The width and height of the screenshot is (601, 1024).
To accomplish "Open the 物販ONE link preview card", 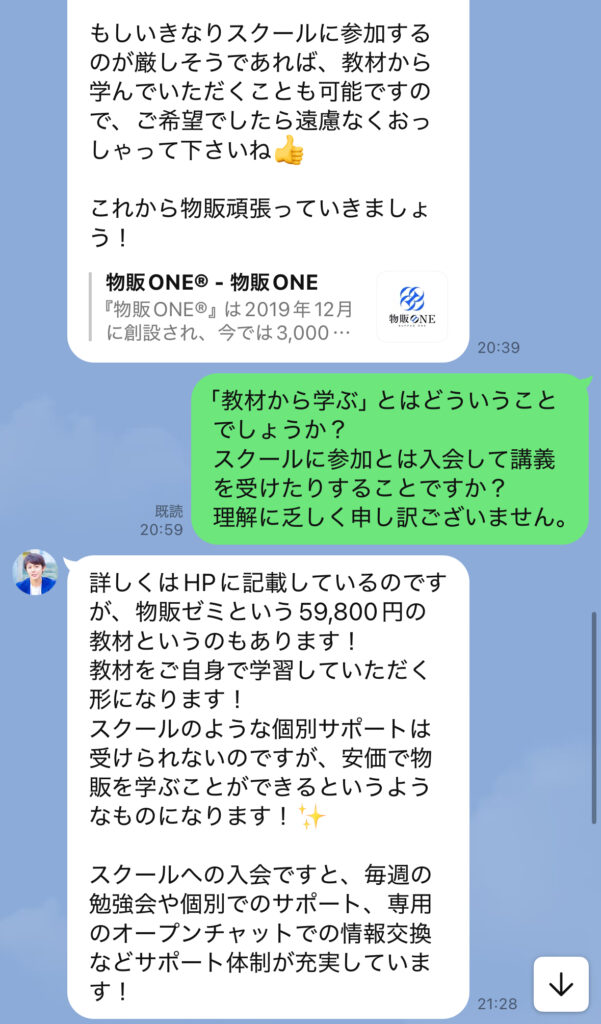I will [x=267, y=307].
